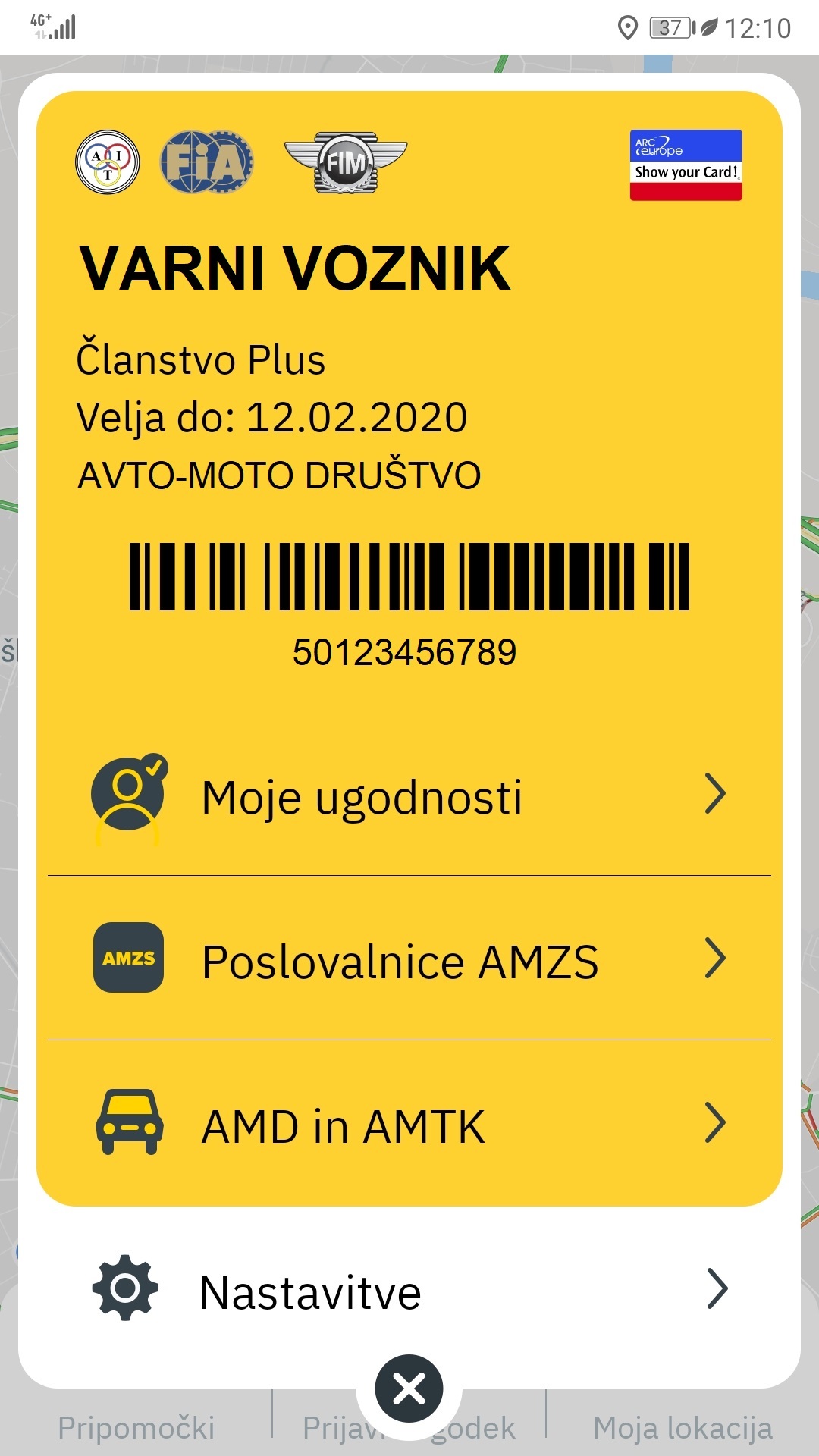Open Moje ugodnosti
Viewport: 819px width, 1456px height.
click(409, 796)
